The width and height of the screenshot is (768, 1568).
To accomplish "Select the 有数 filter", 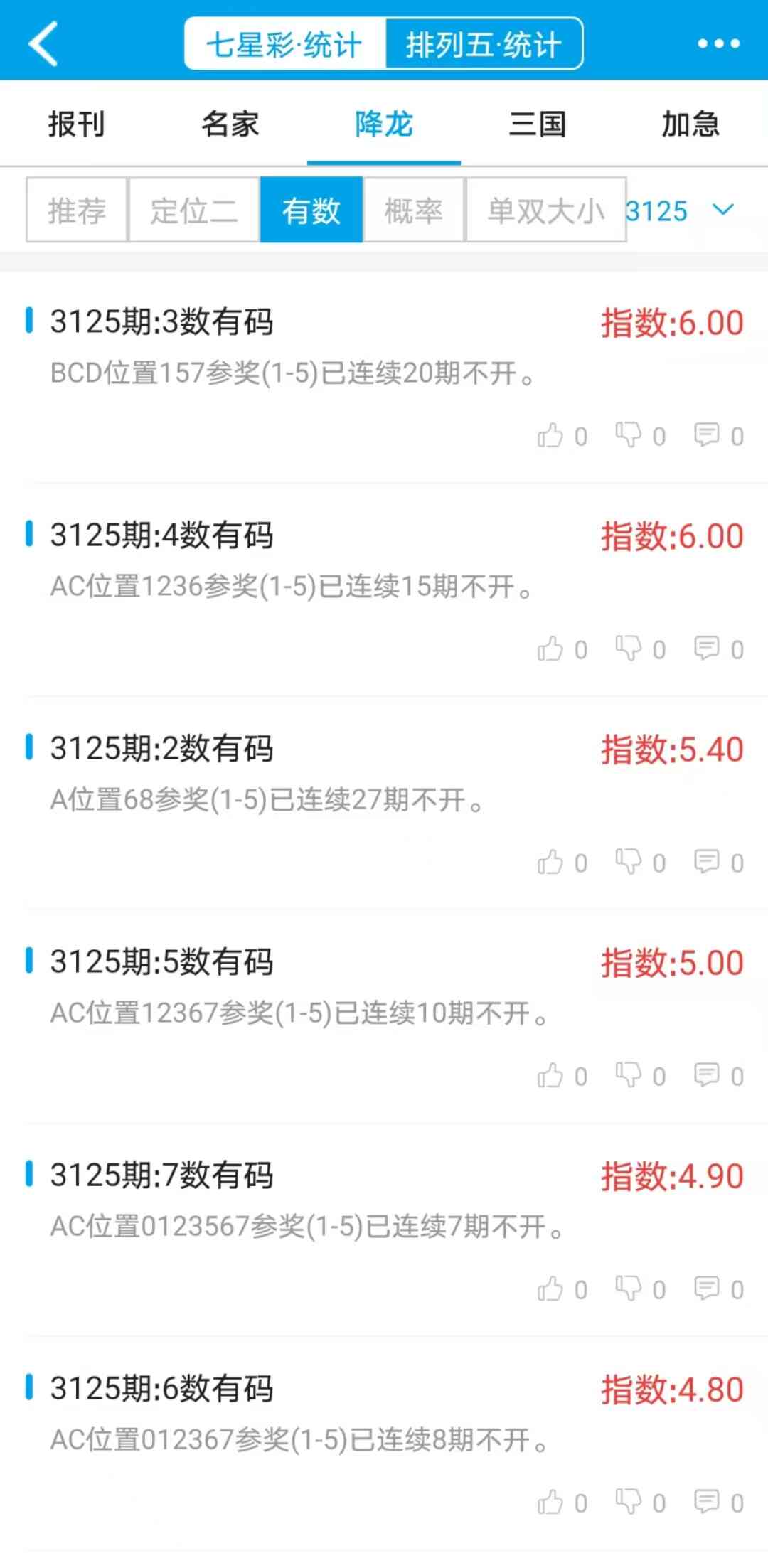I will [311, 210].
